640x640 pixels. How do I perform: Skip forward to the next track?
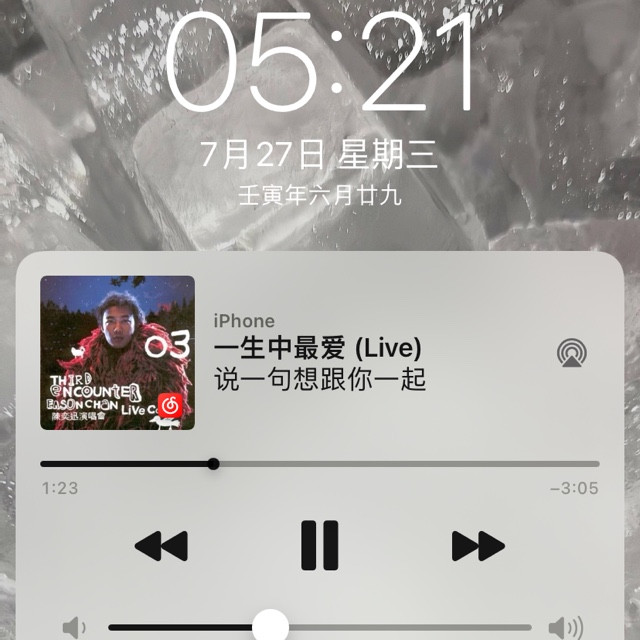click(x=478, y=546)
